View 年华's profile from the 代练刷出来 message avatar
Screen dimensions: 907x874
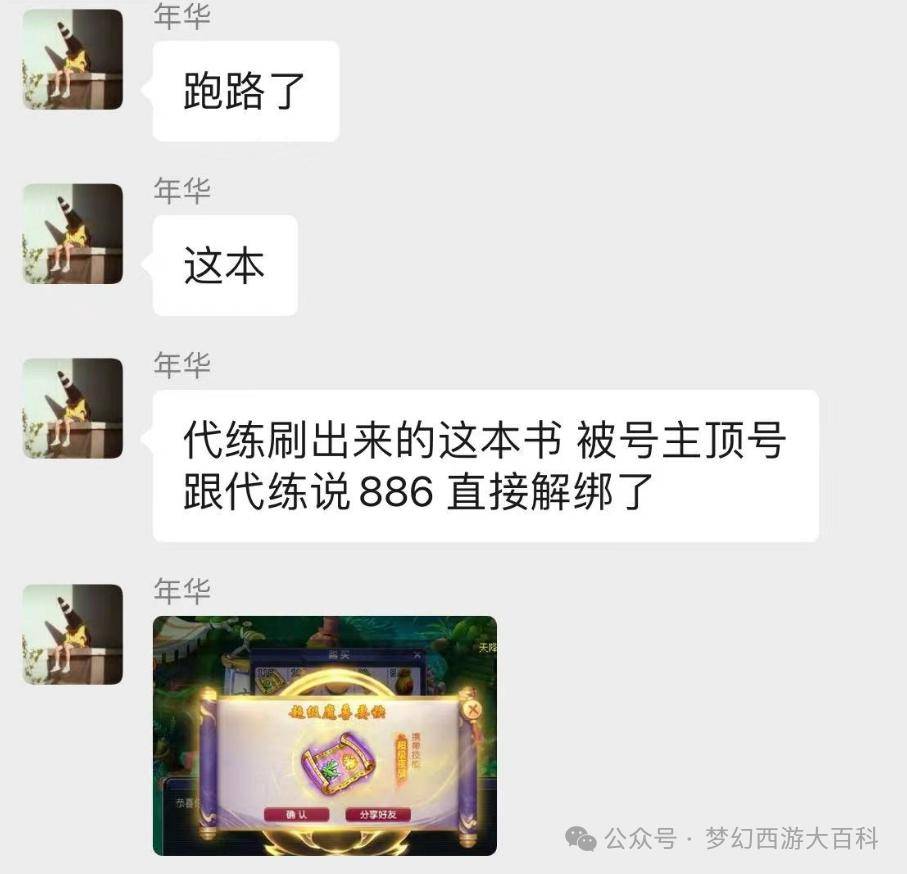click(73, 408)
